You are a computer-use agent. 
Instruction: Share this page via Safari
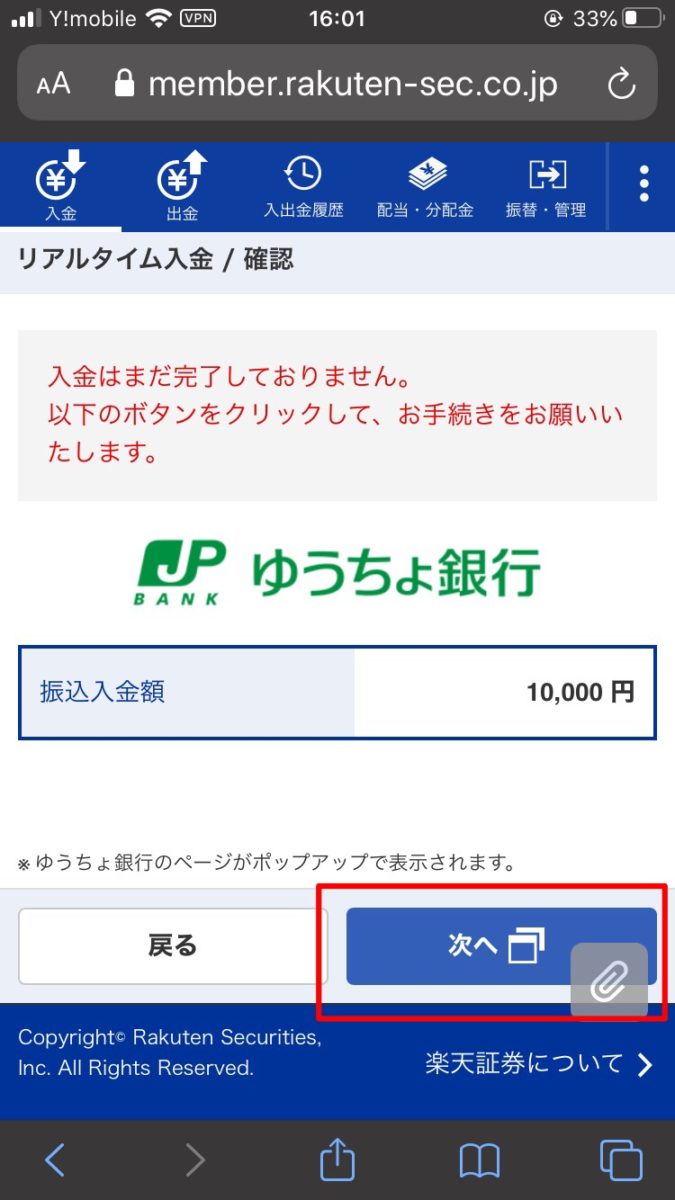(x=338, y=1160)
